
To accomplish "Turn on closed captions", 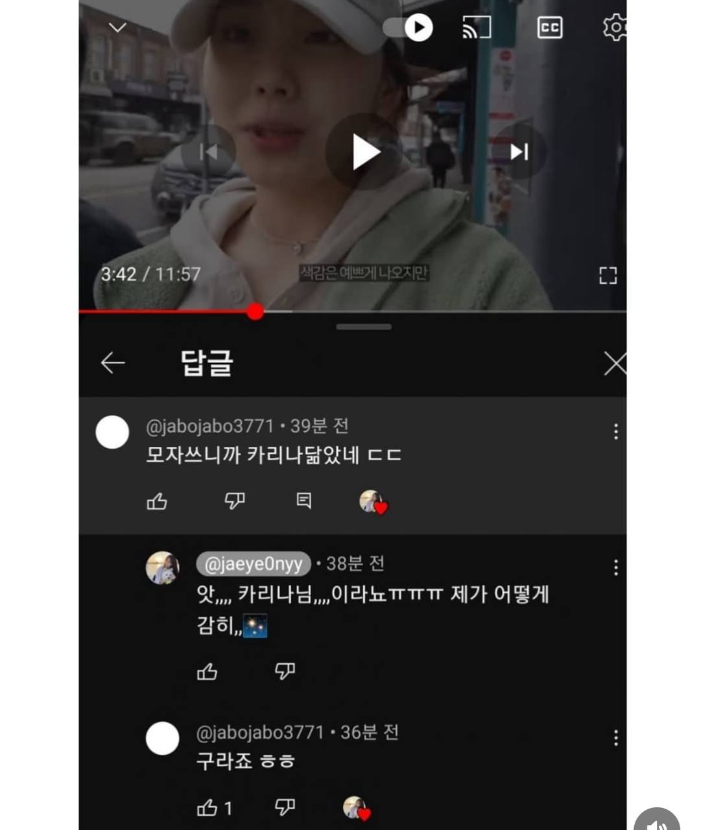I will (x=549, y=28).
